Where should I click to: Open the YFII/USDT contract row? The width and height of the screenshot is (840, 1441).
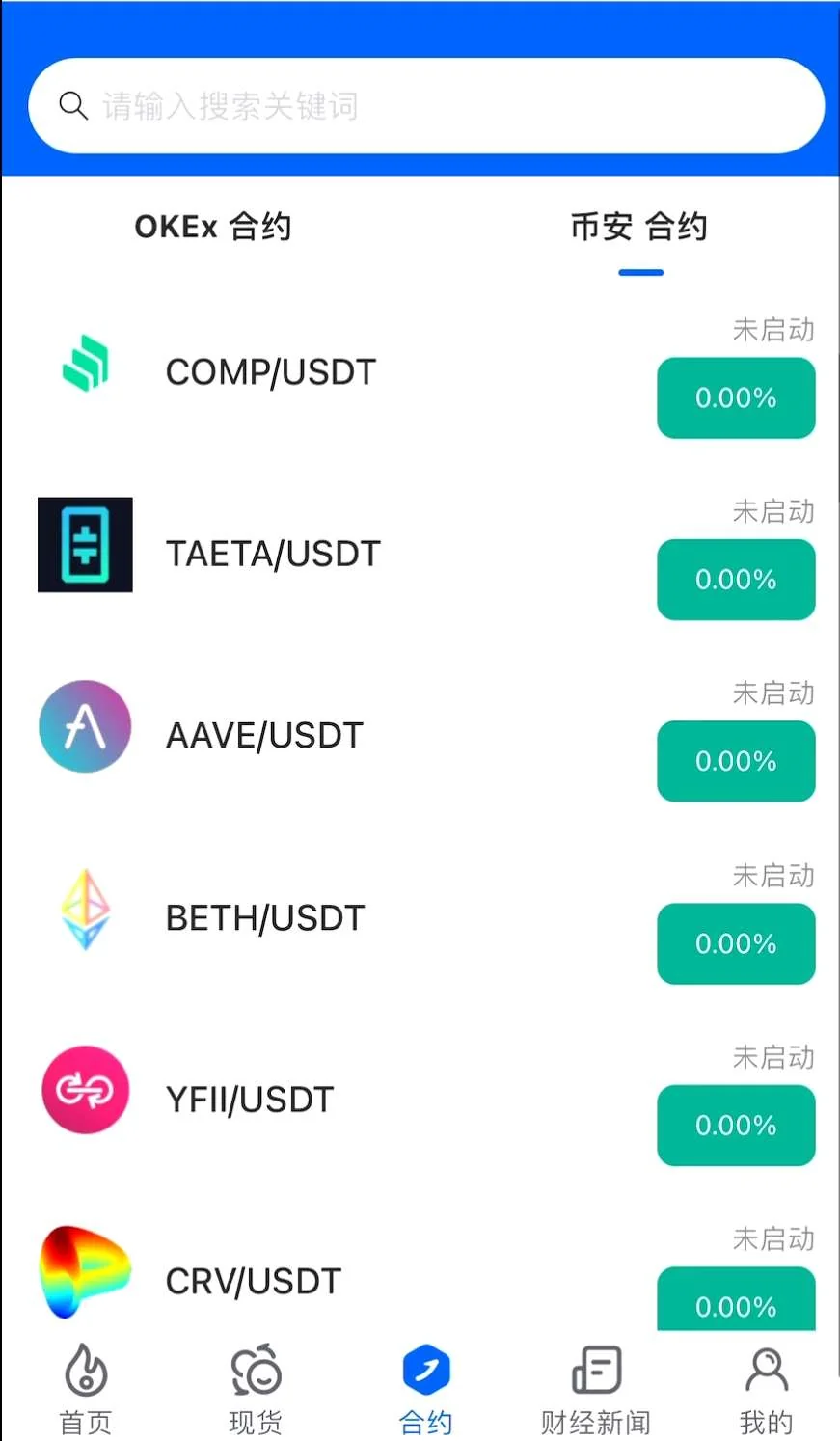pyautogui.click(x=250, y=1100)
